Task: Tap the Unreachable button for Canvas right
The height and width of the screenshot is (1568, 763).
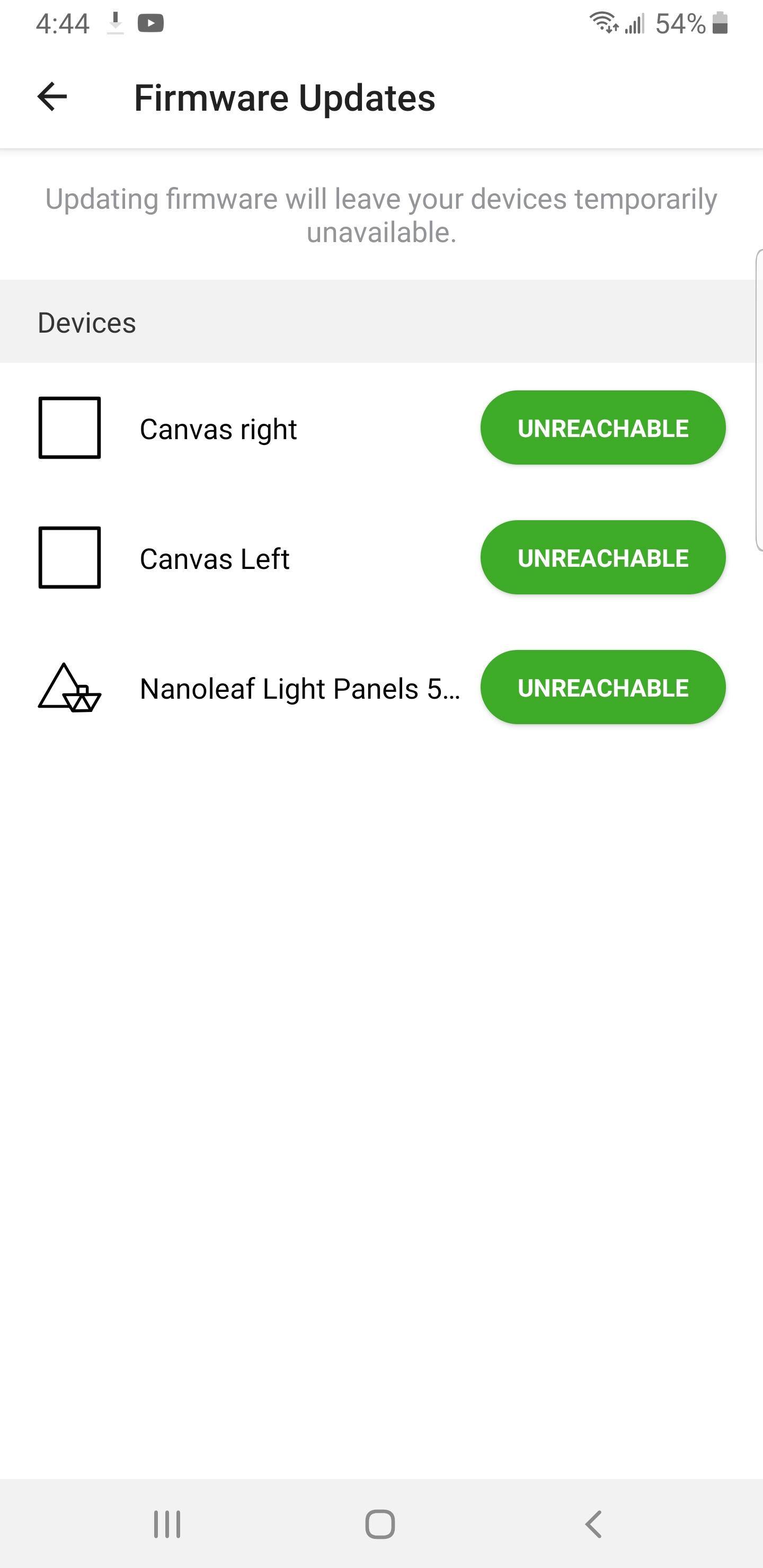Action: pyautogui.click(x=602, y=428)
